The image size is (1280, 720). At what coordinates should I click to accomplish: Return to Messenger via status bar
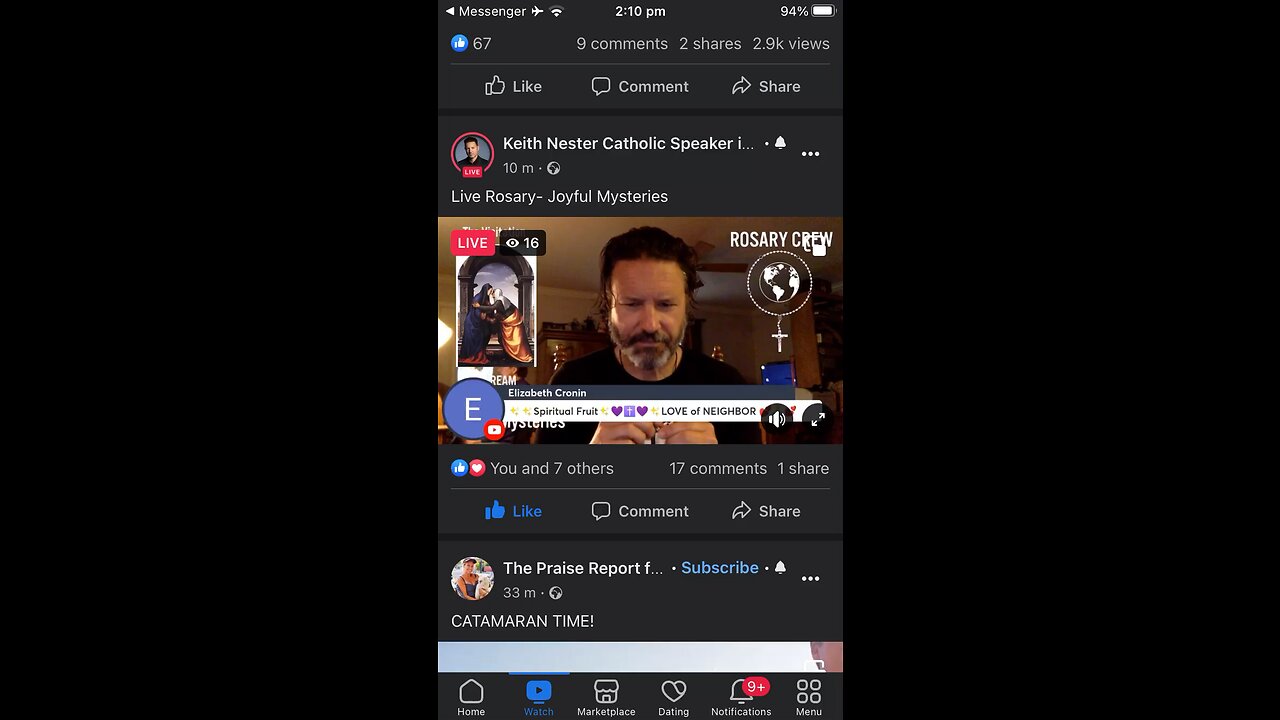[x=486, y=11]
